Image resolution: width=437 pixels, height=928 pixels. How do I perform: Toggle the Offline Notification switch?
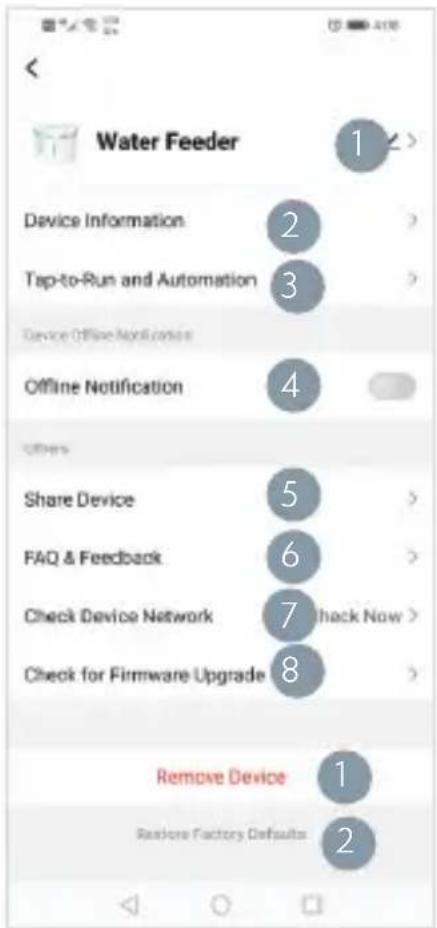click(x=392, y=387)
